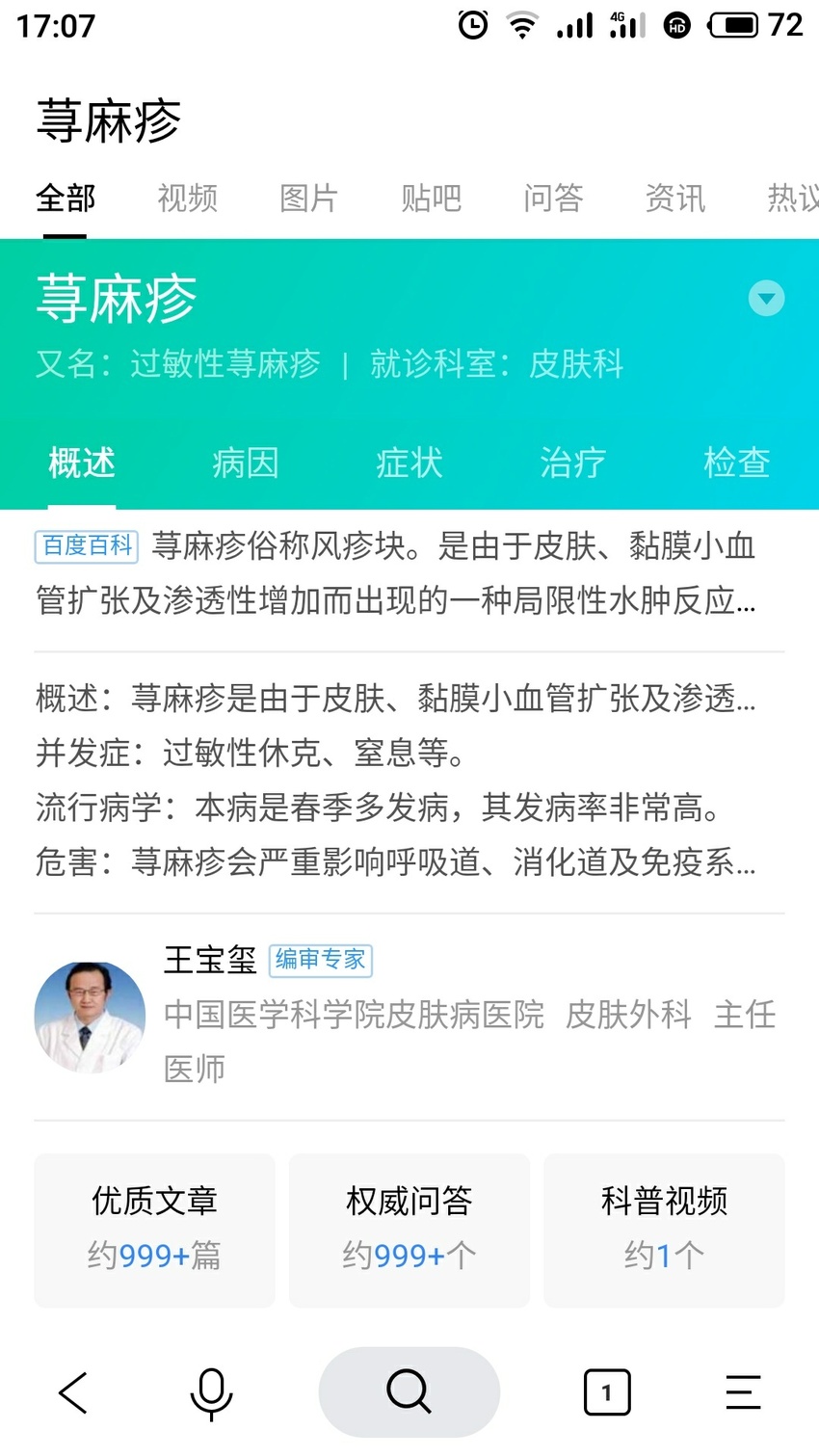Expand the 荨麻疹 card dropdown arrow
The image size is (819, 1456).
767,298
